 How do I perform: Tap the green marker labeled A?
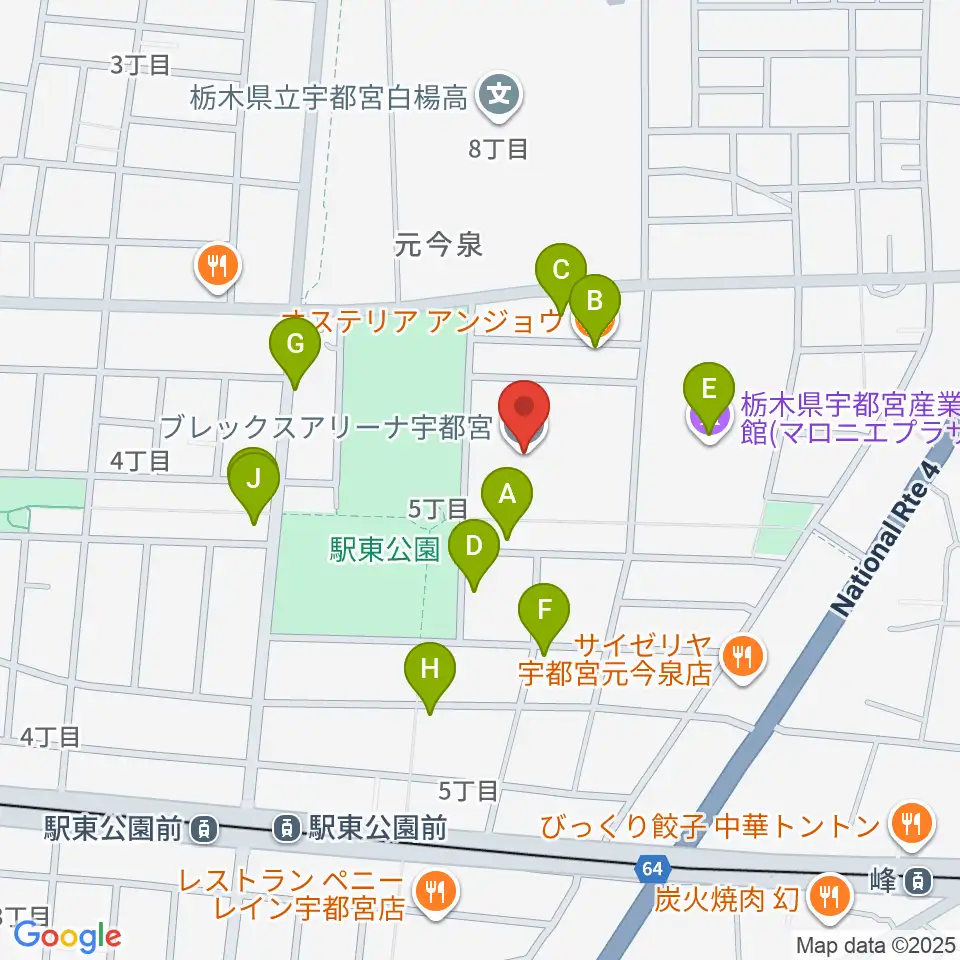click(x=507, y=495)
